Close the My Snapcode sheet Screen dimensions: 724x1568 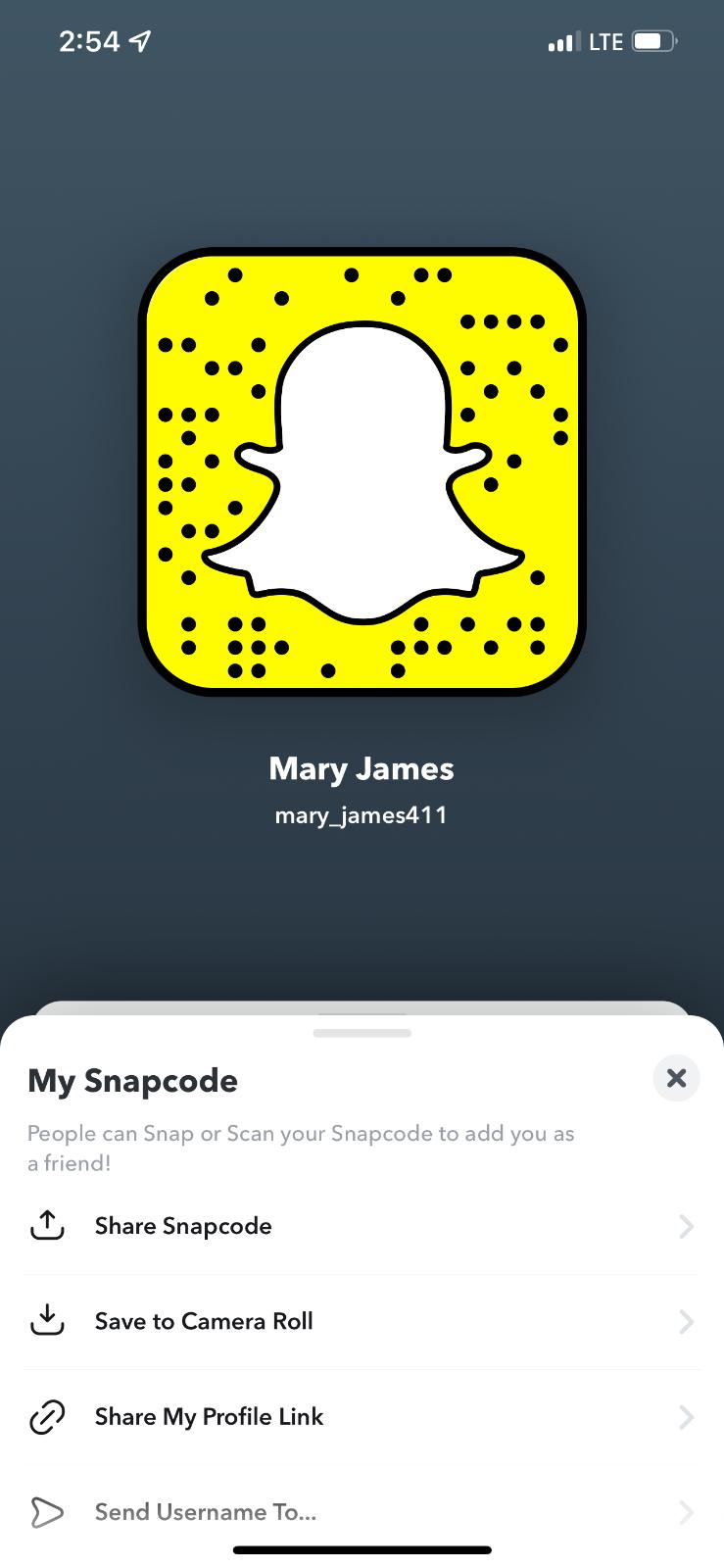click(676, 1078)
